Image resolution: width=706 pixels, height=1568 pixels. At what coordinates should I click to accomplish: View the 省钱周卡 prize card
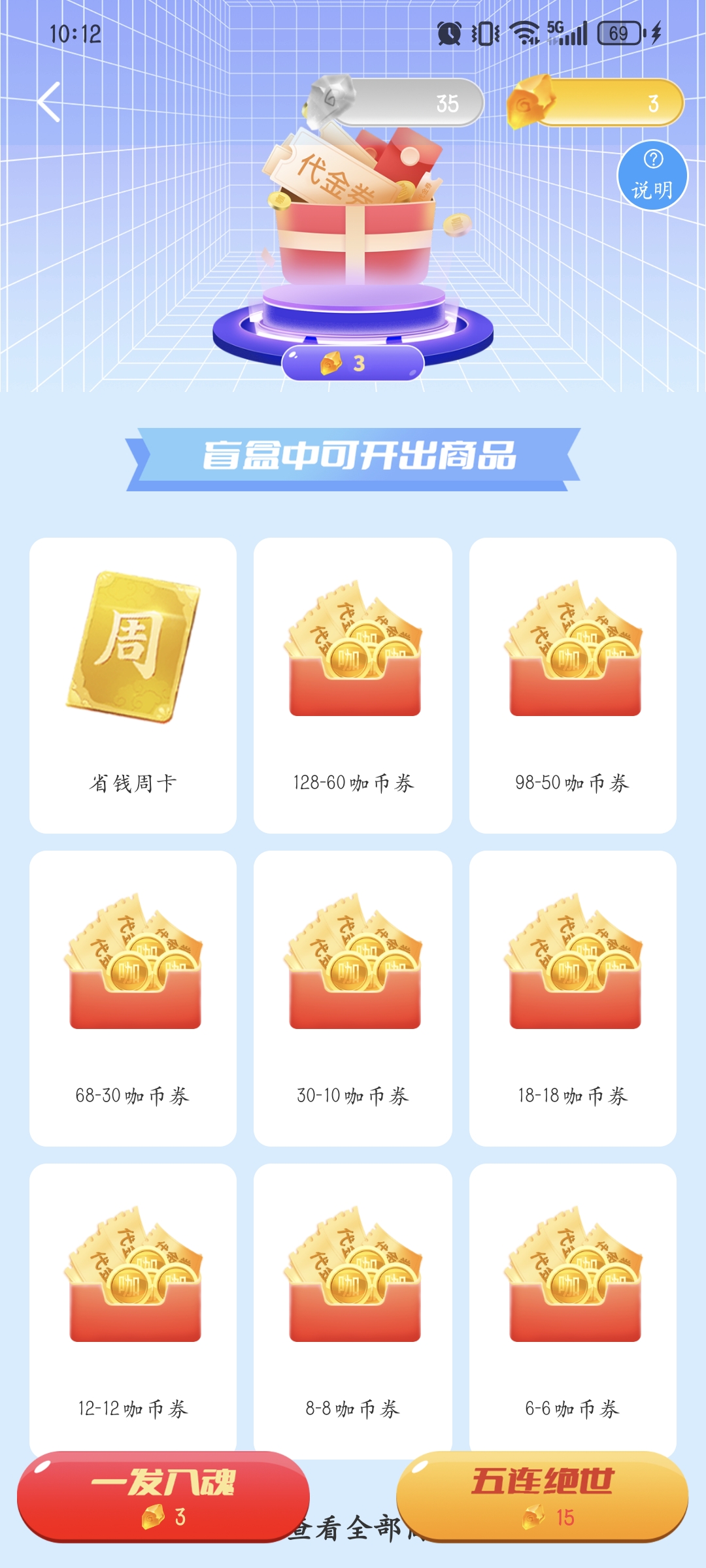pos(133,685)
